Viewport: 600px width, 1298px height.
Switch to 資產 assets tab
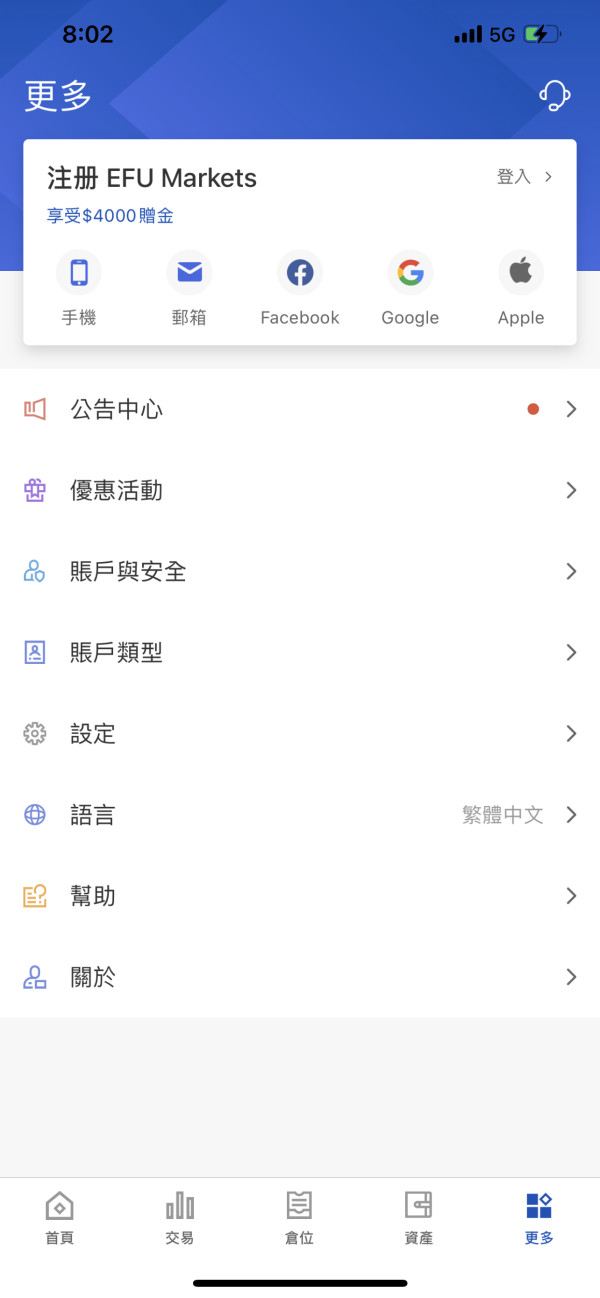tap(418, 1218)
